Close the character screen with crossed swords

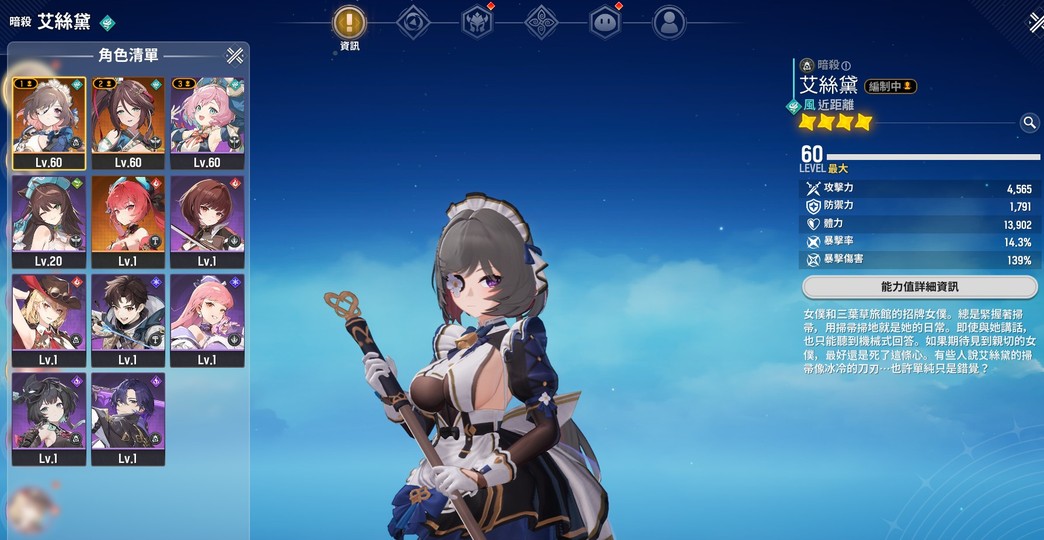coord(1034,20)
